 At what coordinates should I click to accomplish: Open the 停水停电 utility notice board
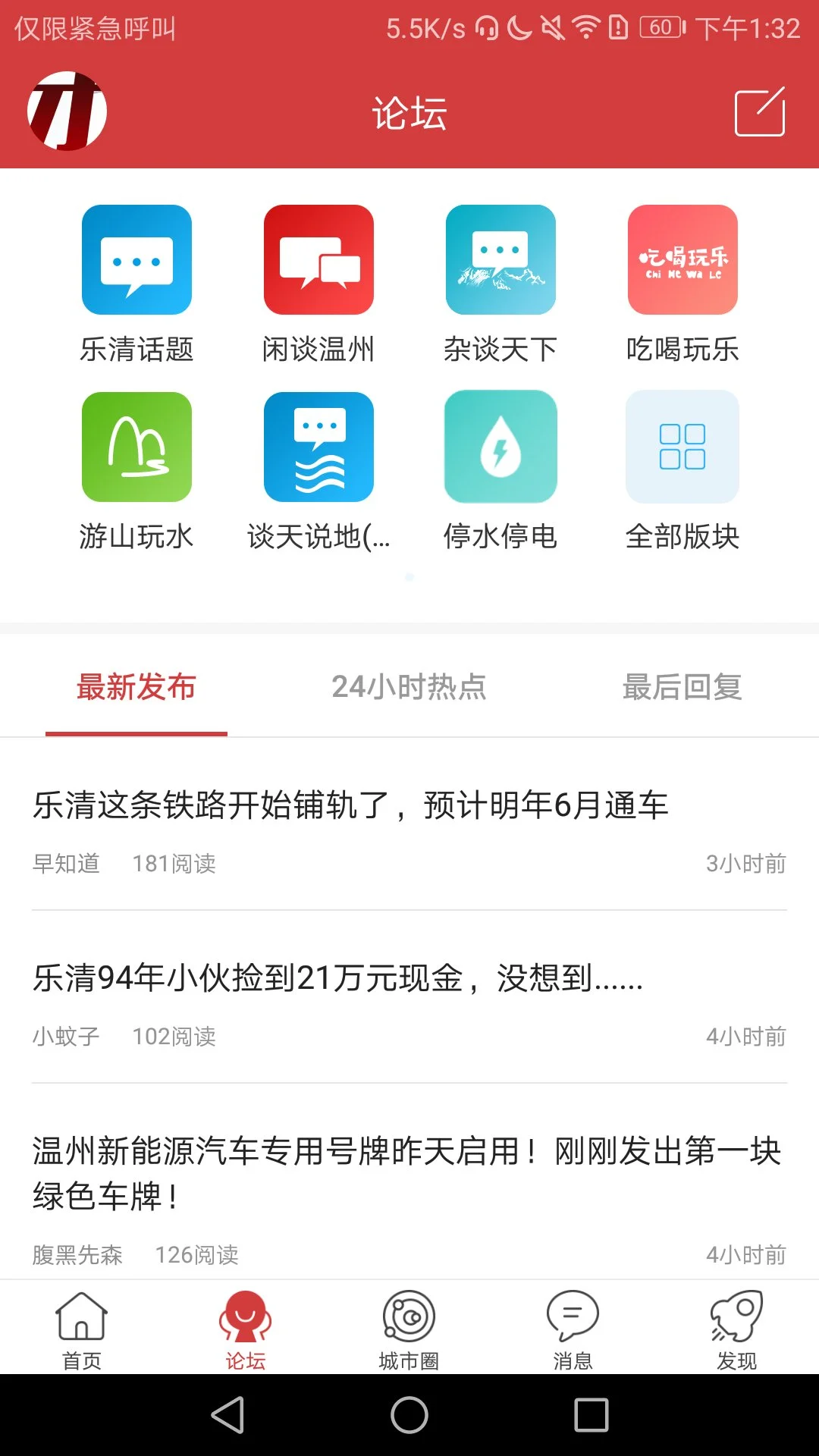500,447
